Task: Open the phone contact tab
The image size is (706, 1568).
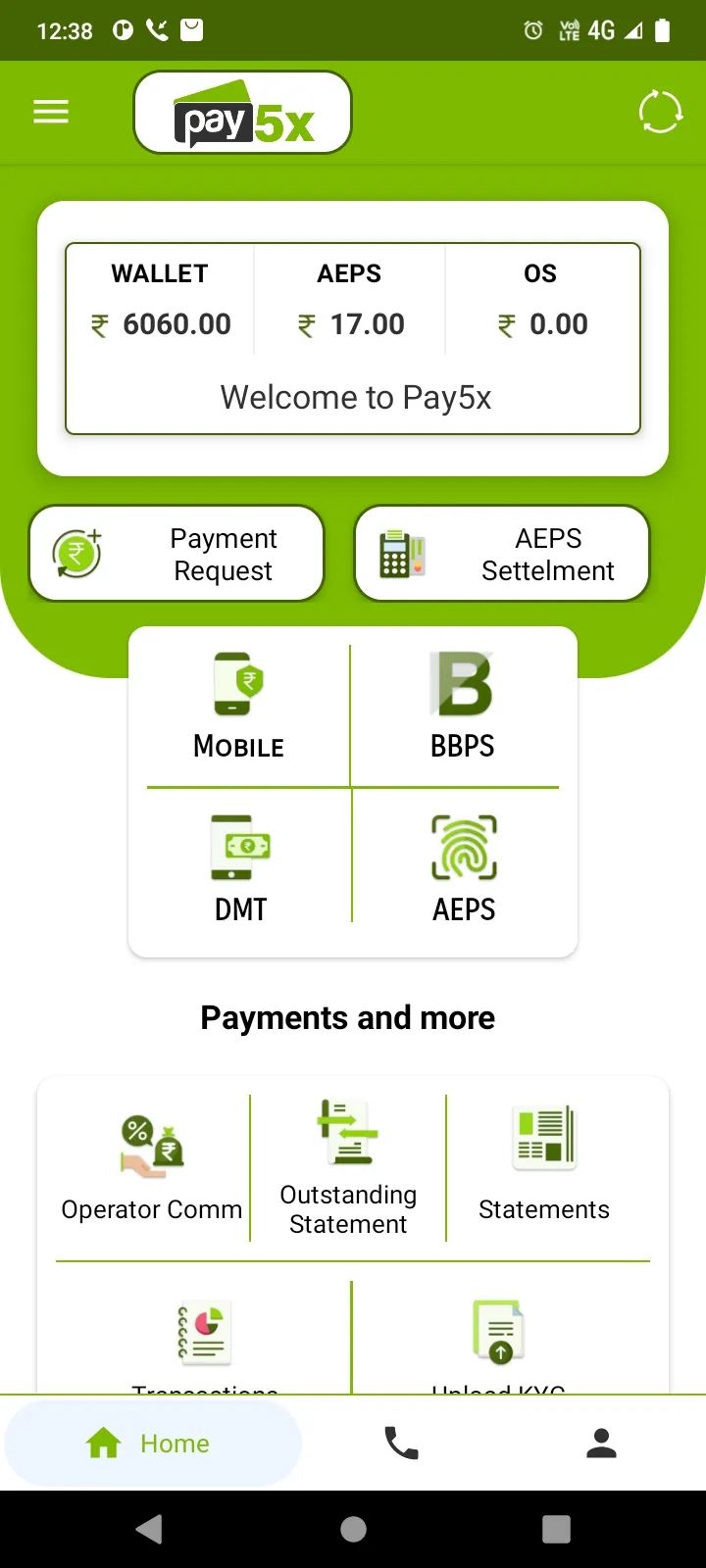Action: click(x=401, y=1444)
